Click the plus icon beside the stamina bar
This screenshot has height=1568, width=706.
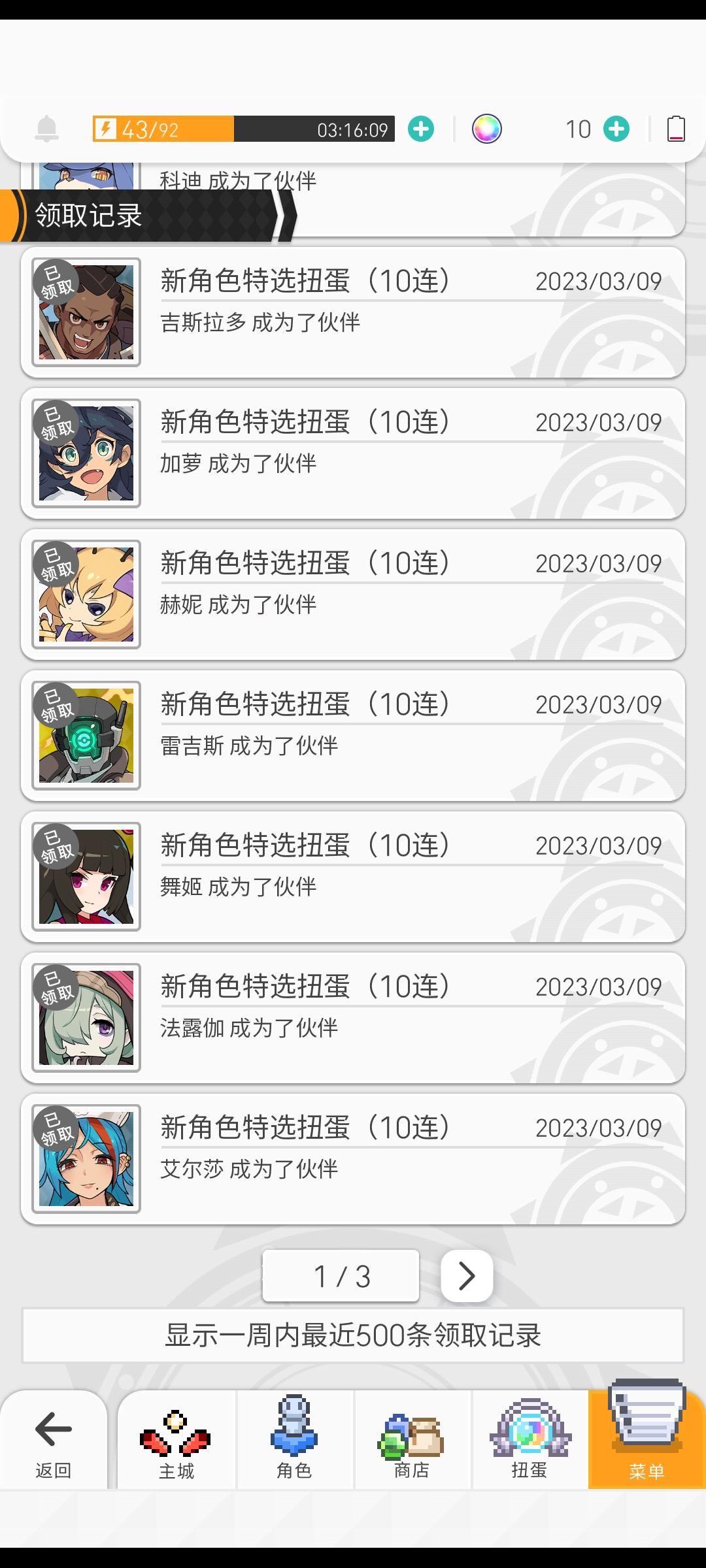420,128
